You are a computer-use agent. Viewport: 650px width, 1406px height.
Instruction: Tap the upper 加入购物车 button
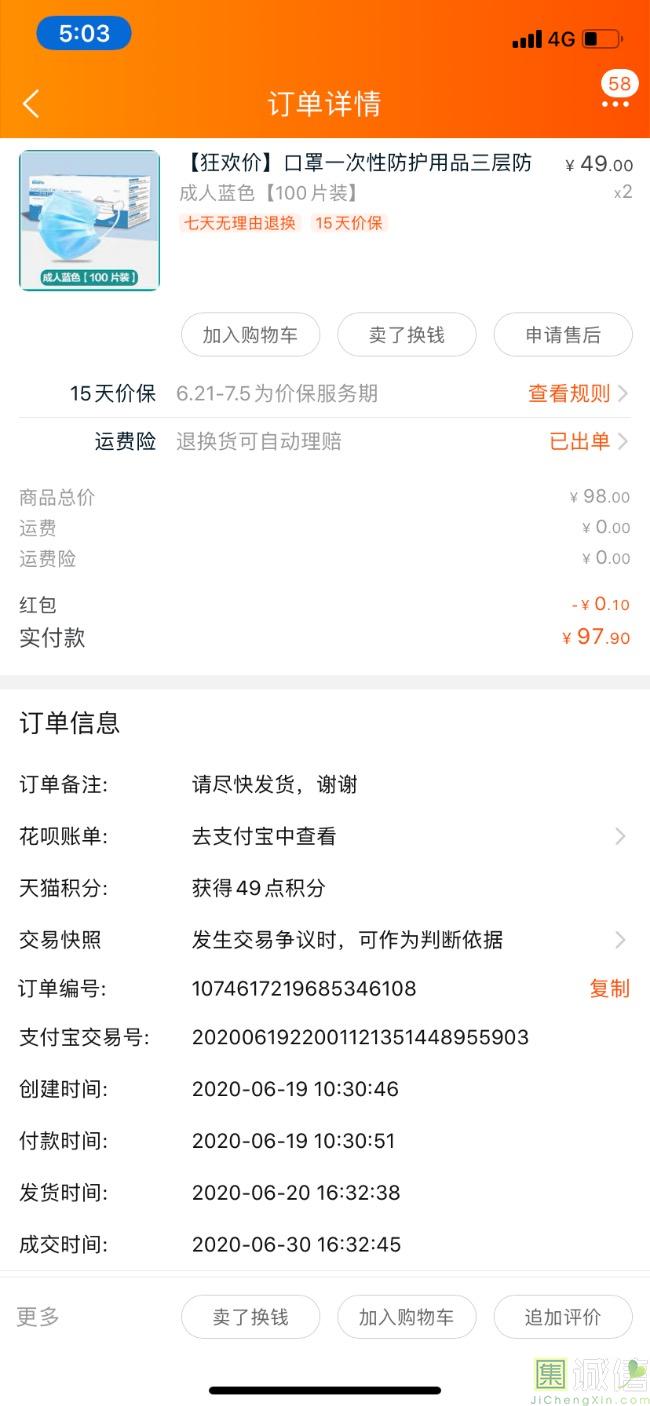pyautogui.click(x=250, y=335)
